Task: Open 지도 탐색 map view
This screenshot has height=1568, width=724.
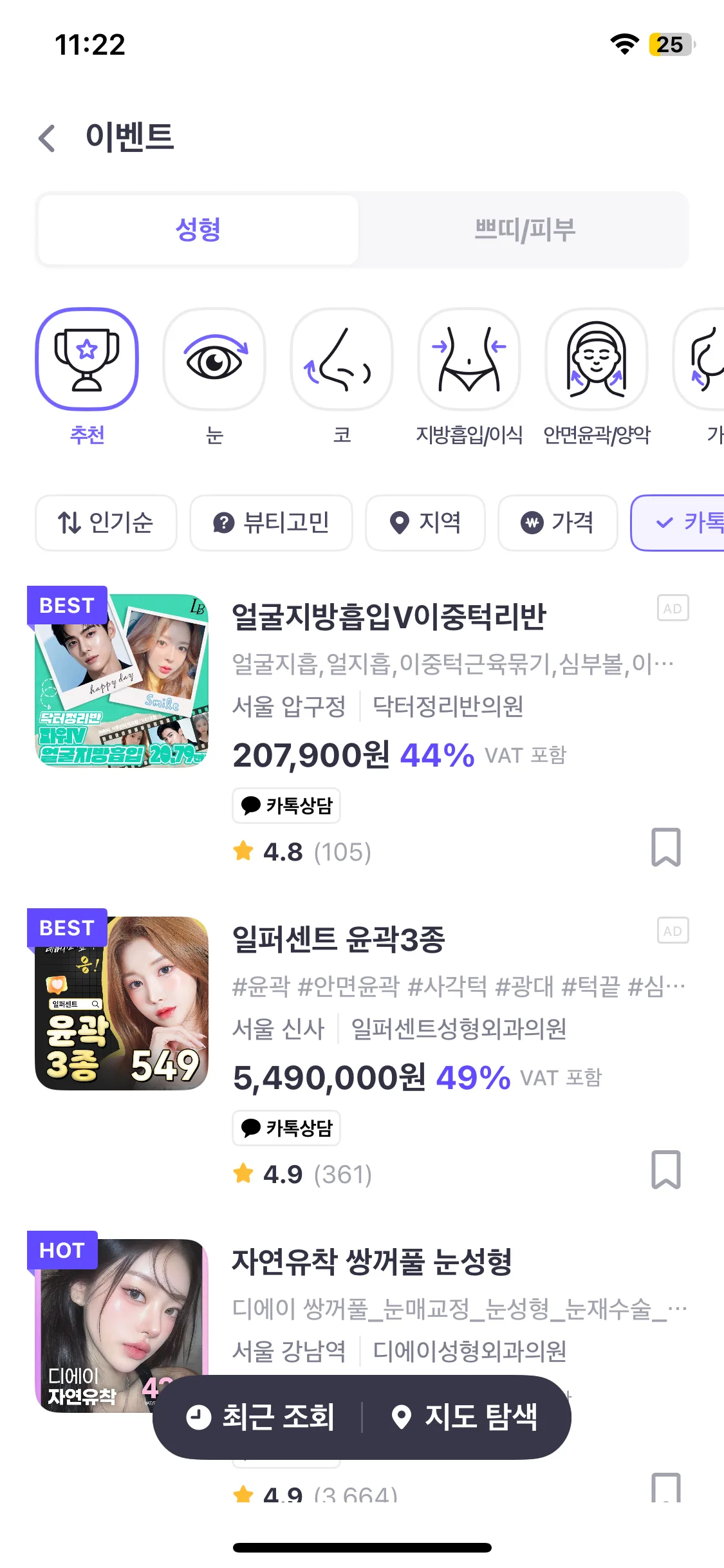Action: [x=465, y=1417]
